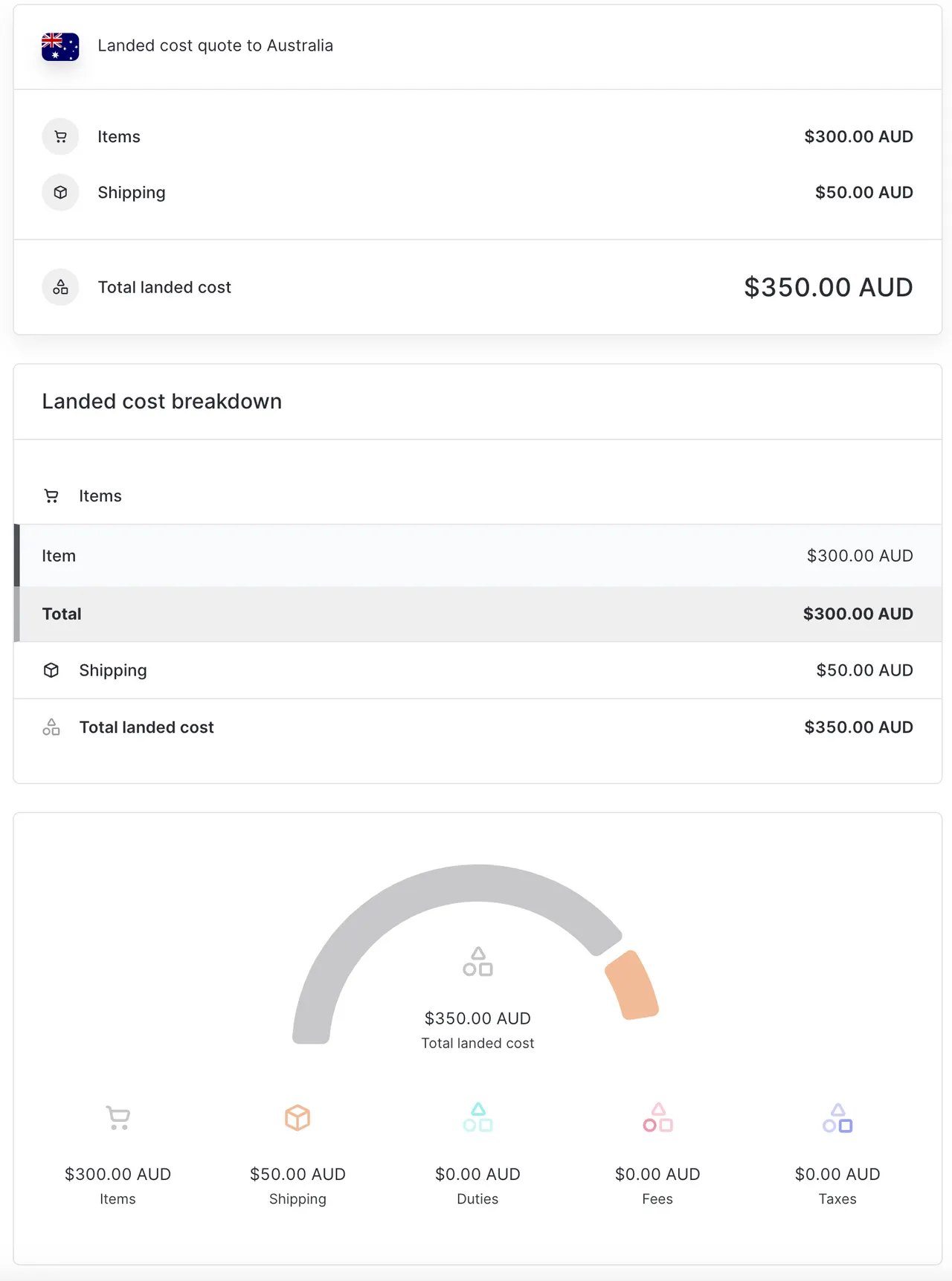Select the Total row in the breakdown

[x=476, y=613]
